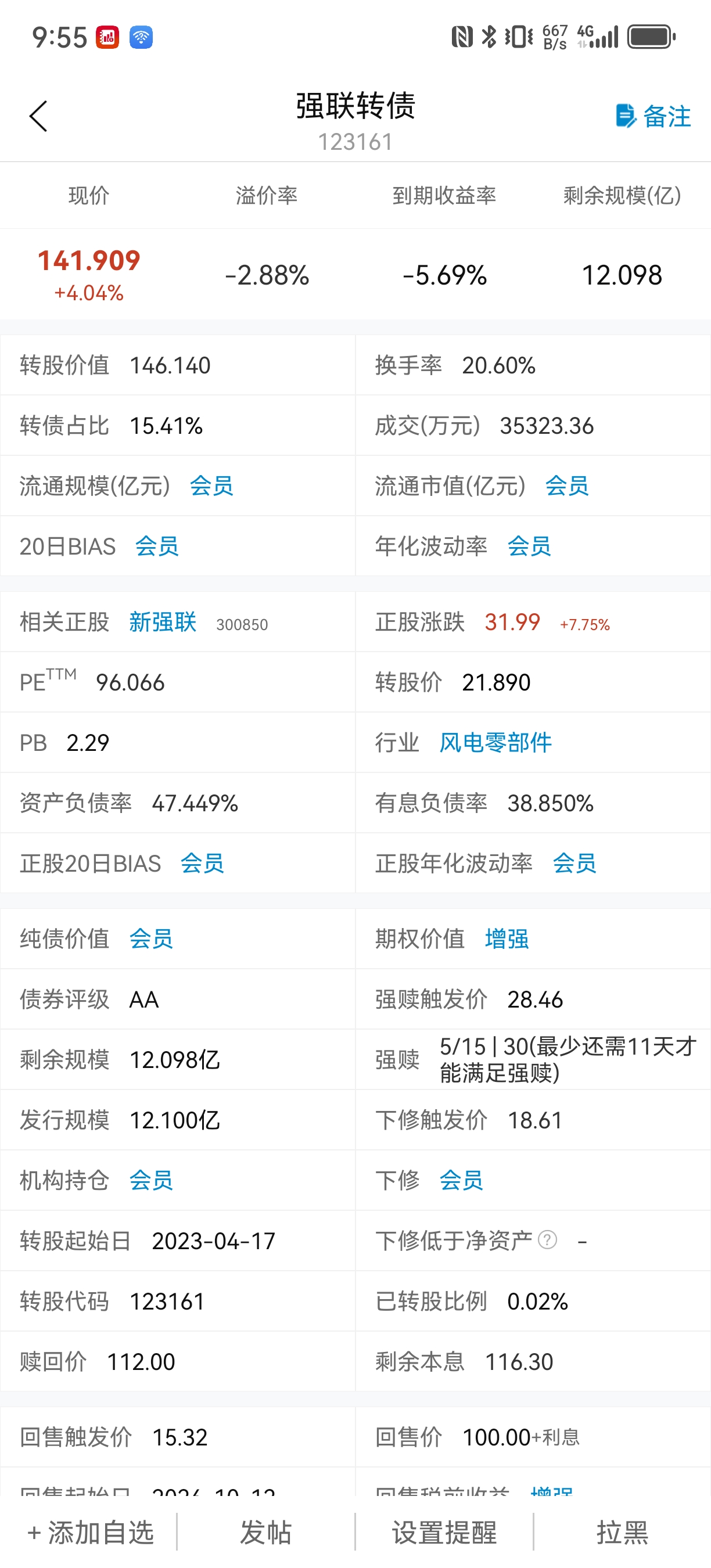Tap 会员 next to 纯债价值
This screenshot has height=1568, width=711.
151,938
